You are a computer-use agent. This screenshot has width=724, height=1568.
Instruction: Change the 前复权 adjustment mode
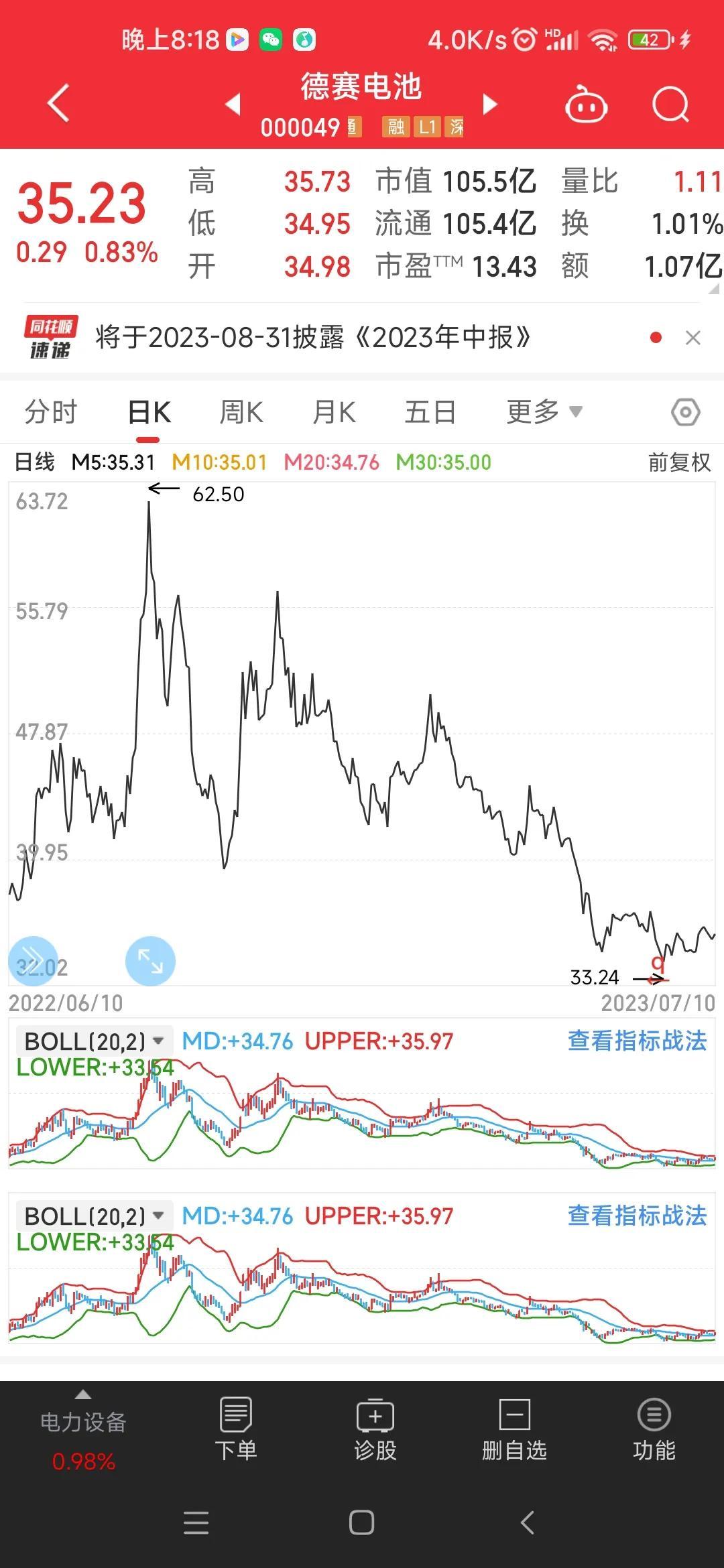click(x=679, y=462)
